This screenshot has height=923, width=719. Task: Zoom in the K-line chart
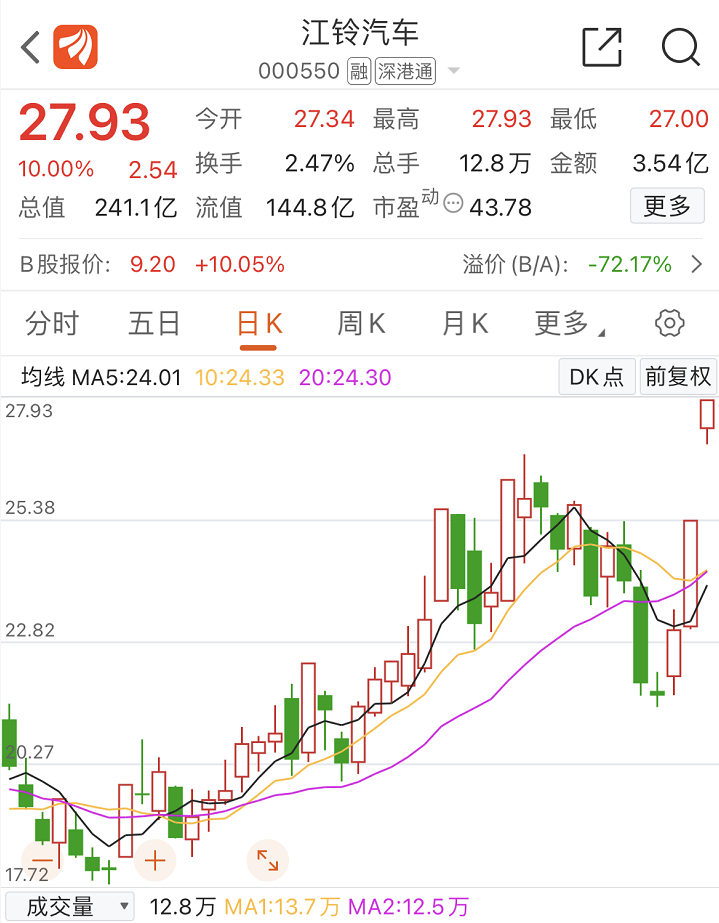coord(155,859)
